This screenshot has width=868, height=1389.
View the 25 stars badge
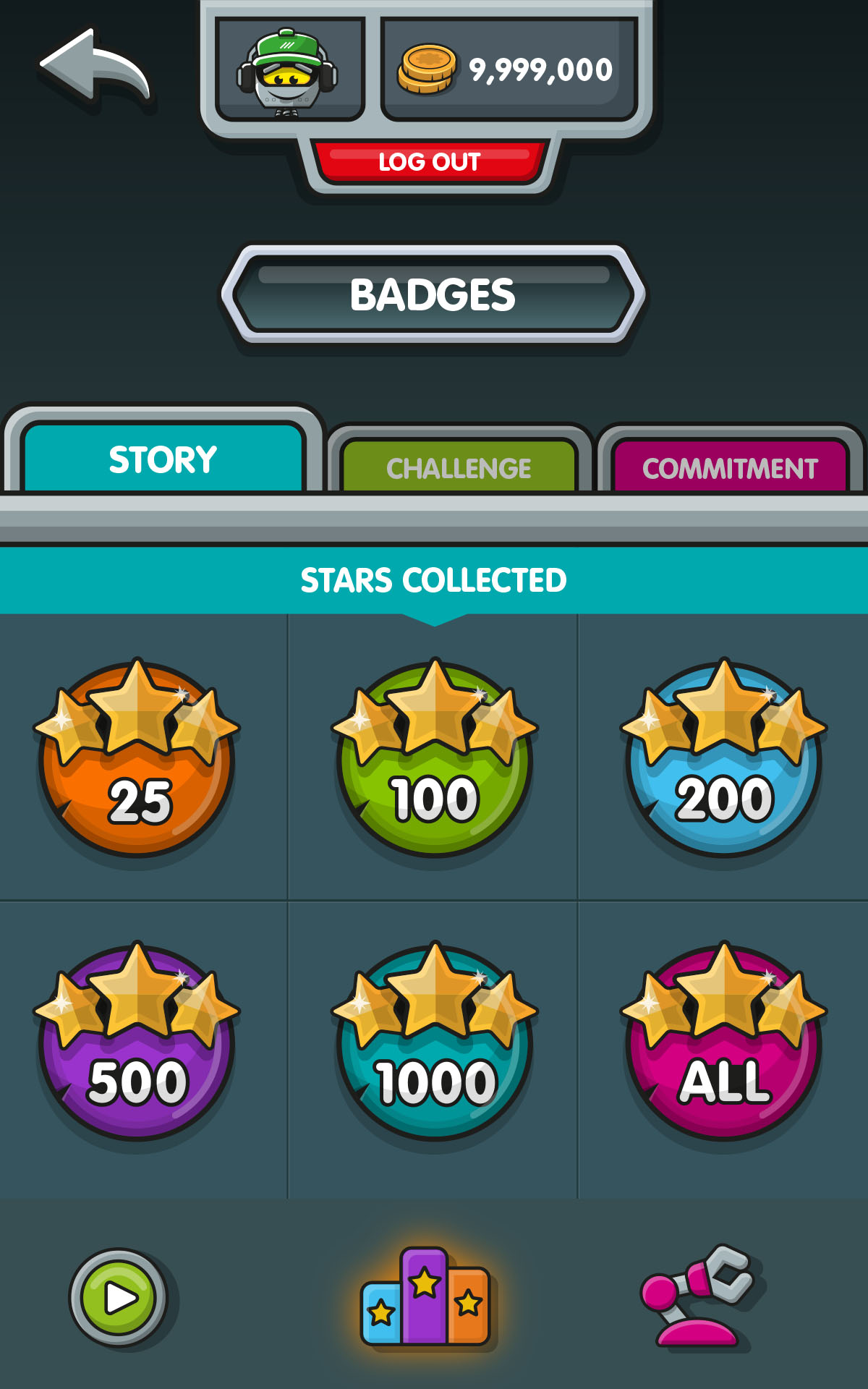pyautogui.click(x=137, y=760)
